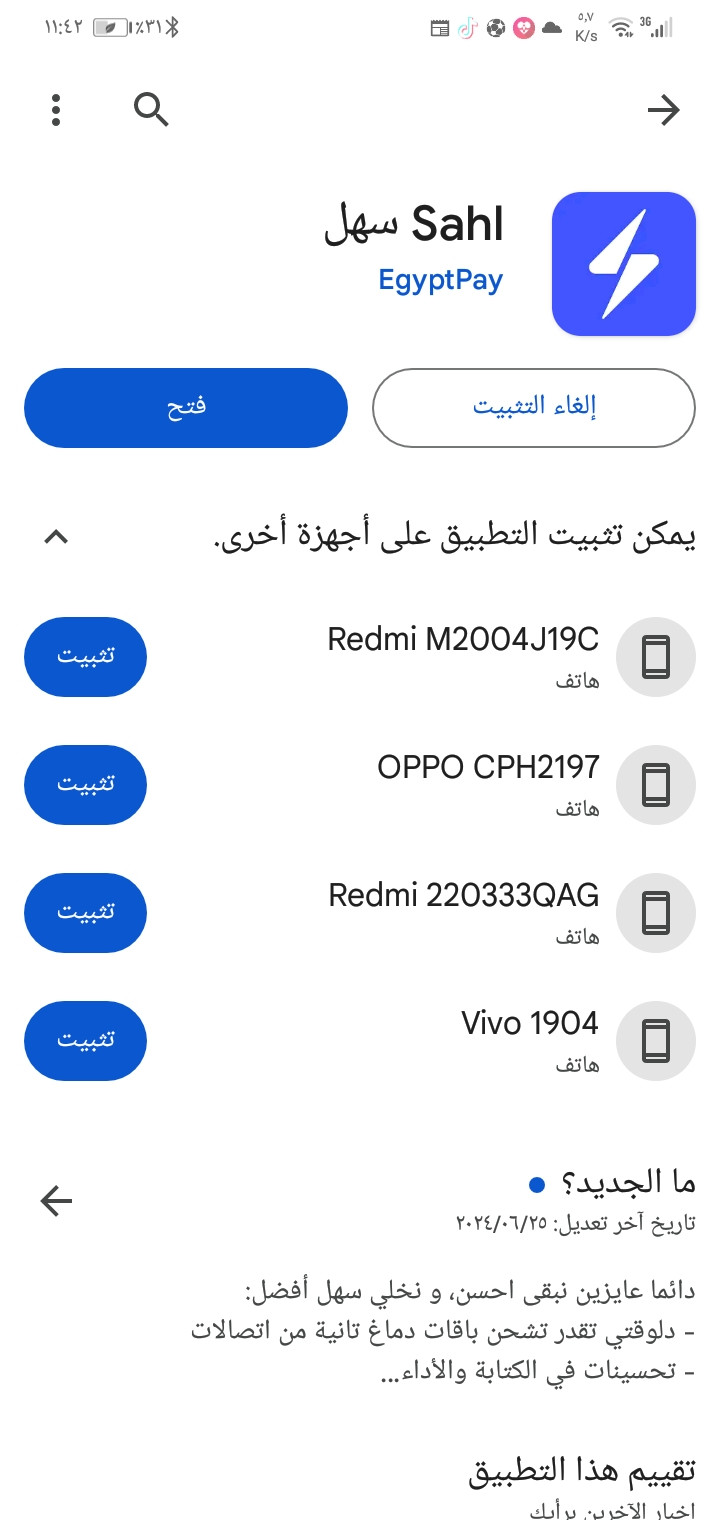Install on Redmi M2004J19C
This screenshot has height=1520, width=720.
tap(85, 656)
